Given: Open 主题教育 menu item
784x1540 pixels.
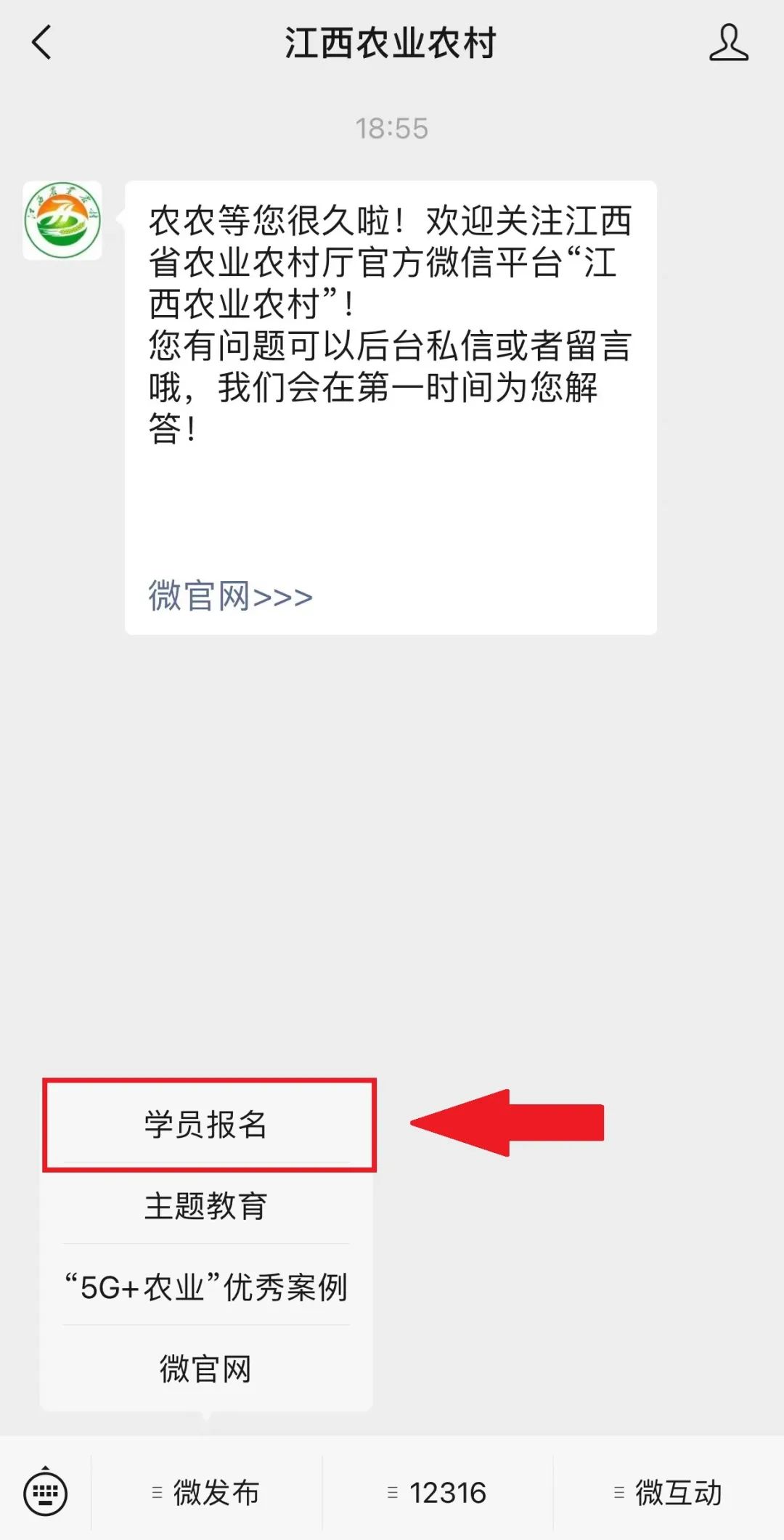Looking at the screenshot, I should pyautogui.click(x=206, y=1206).
